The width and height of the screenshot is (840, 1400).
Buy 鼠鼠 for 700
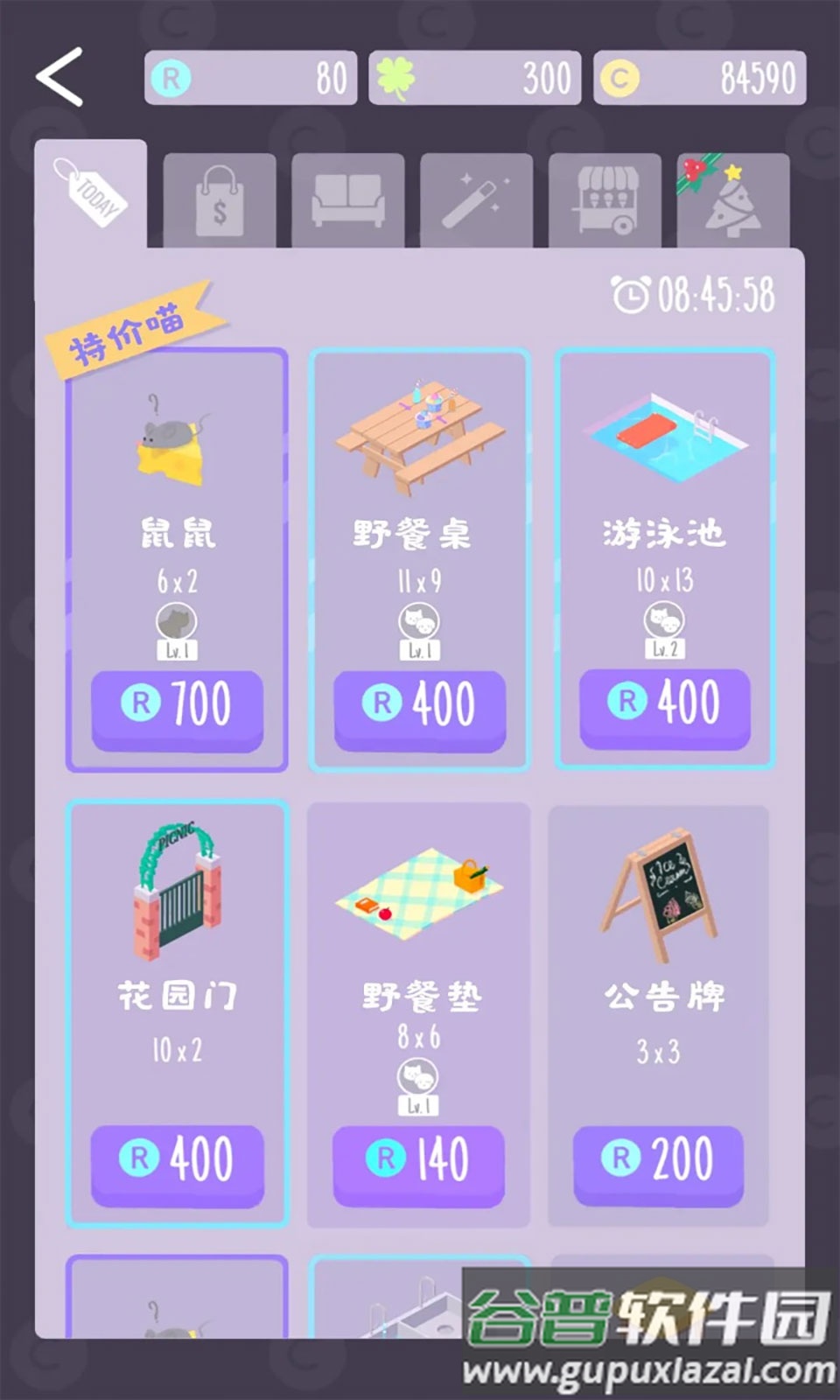point(178,707)
